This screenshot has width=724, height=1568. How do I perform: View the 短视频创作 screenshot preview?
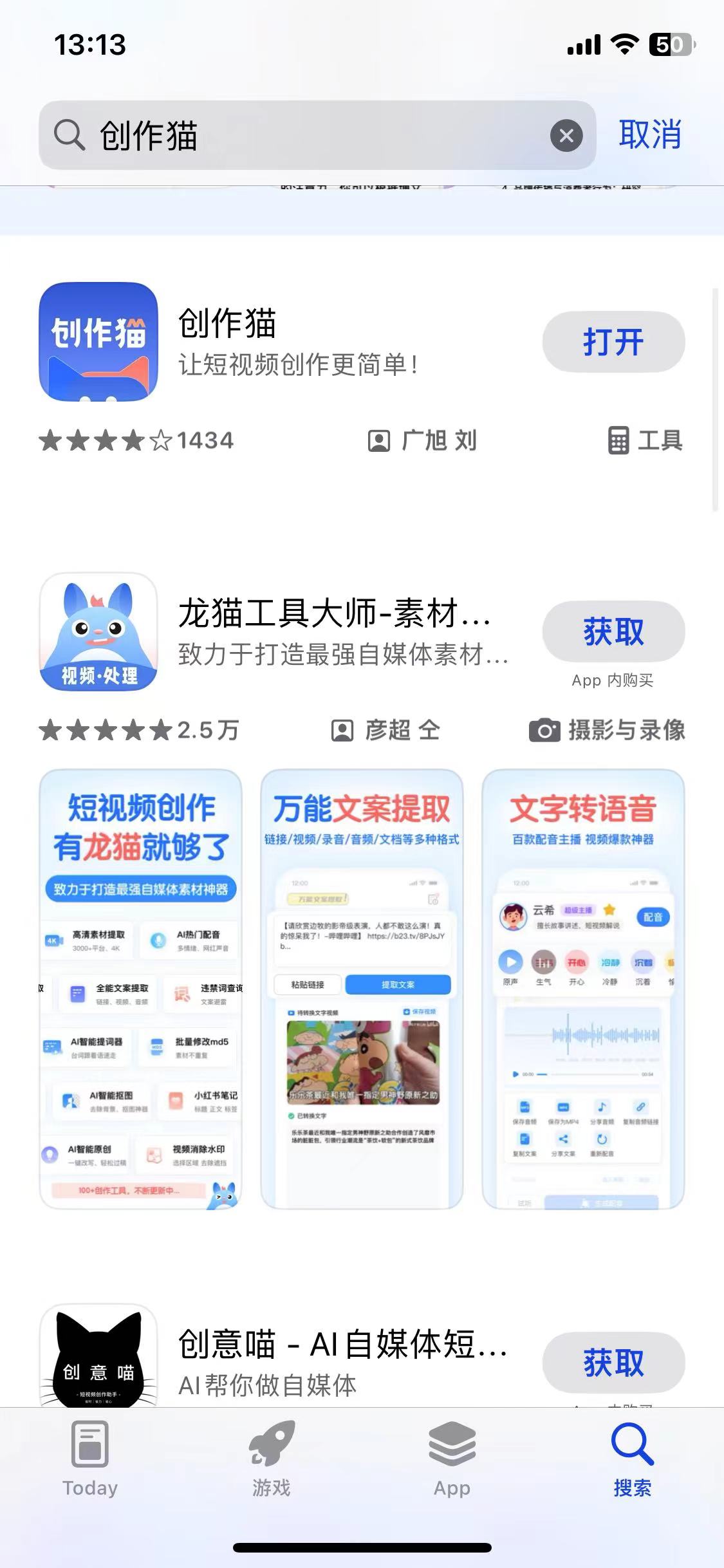(x=141, y=989)
